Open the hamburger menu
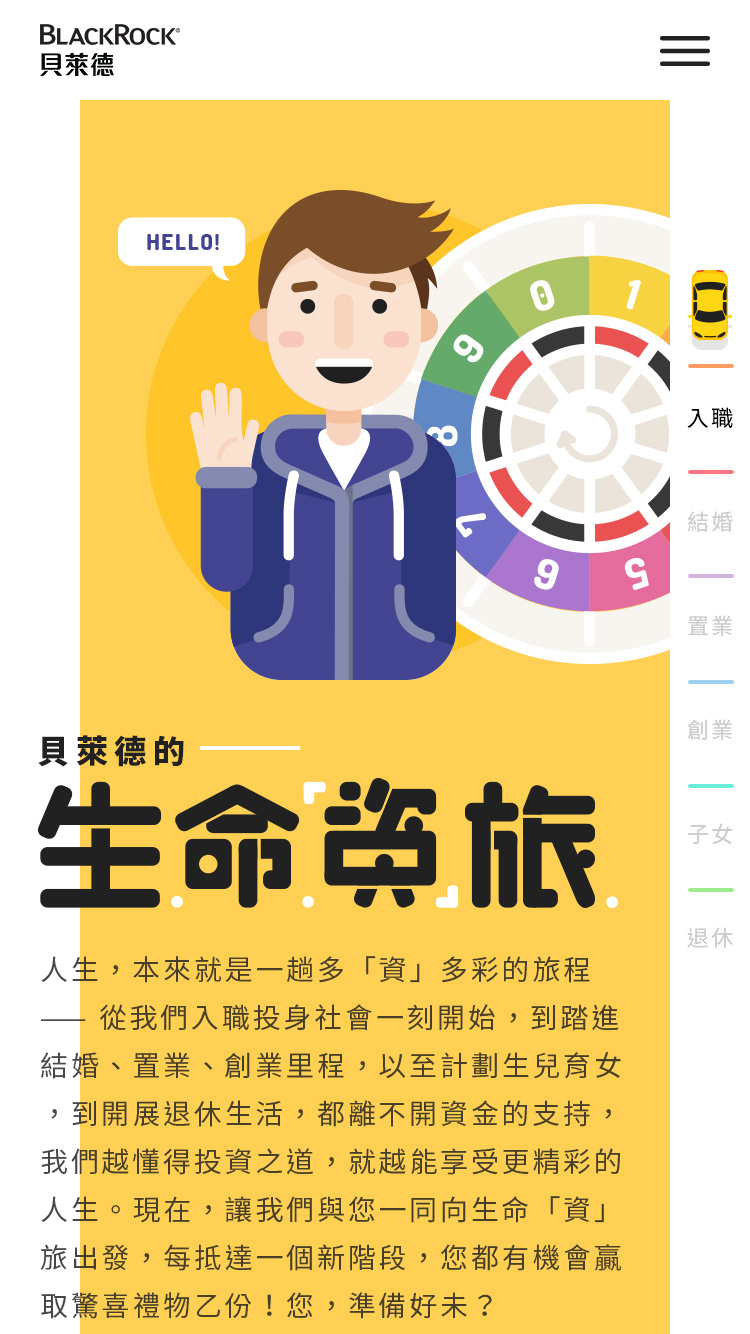The image size is (750, 1334). (685, 51)
